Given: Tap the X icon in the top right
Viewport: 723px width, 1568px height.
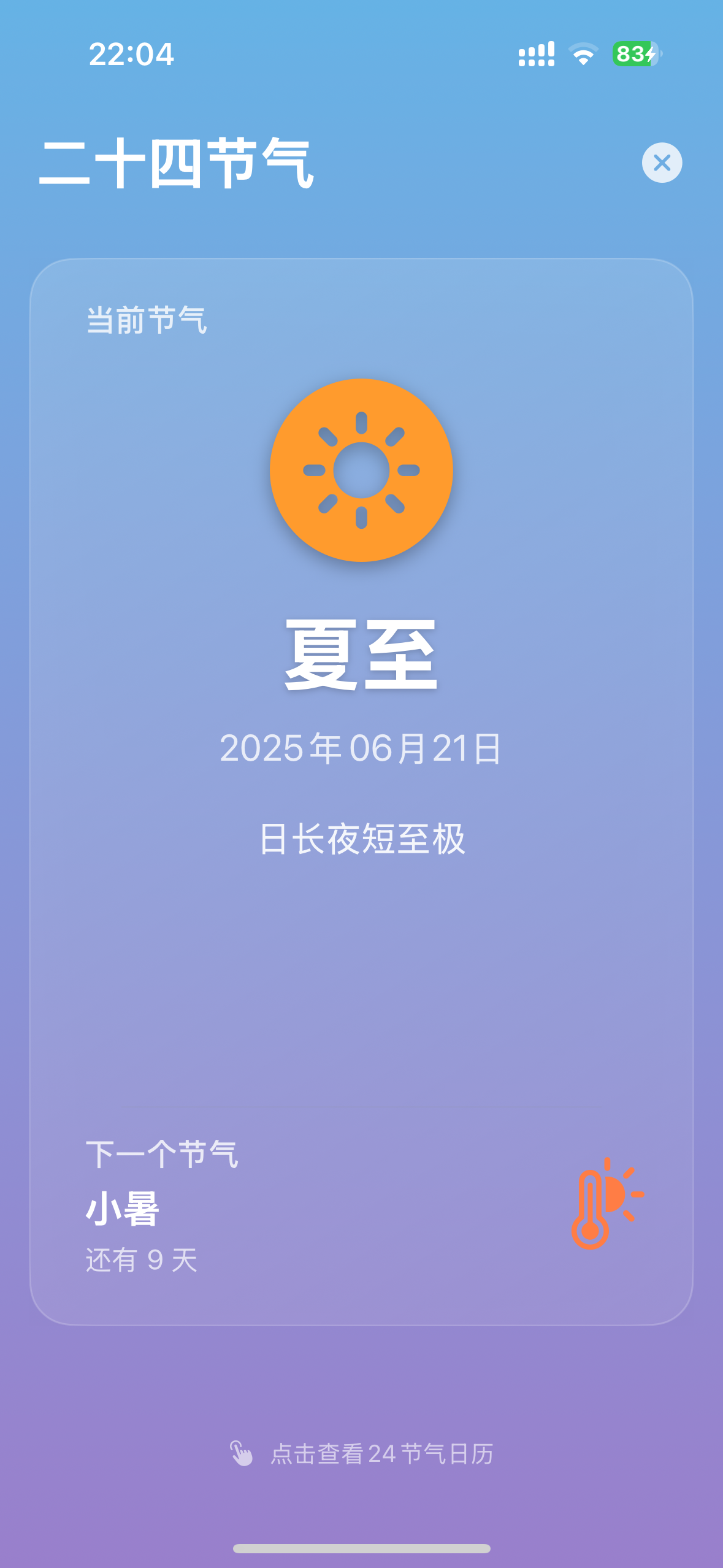Looking at the screenshot, I should click(x=661, y=162).
